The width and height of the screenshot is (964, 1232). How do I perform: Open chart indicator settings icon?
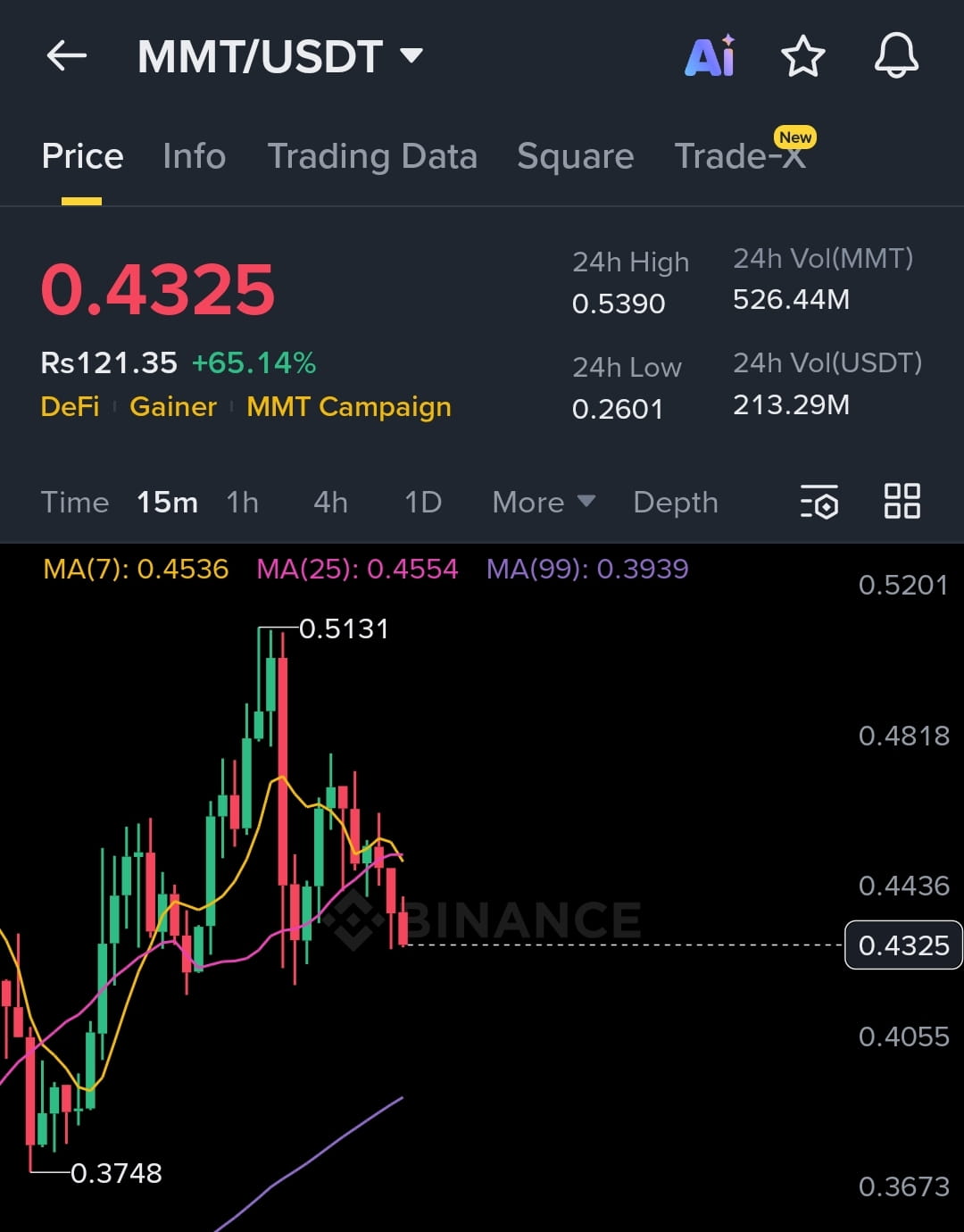click(x=819, y=502)
